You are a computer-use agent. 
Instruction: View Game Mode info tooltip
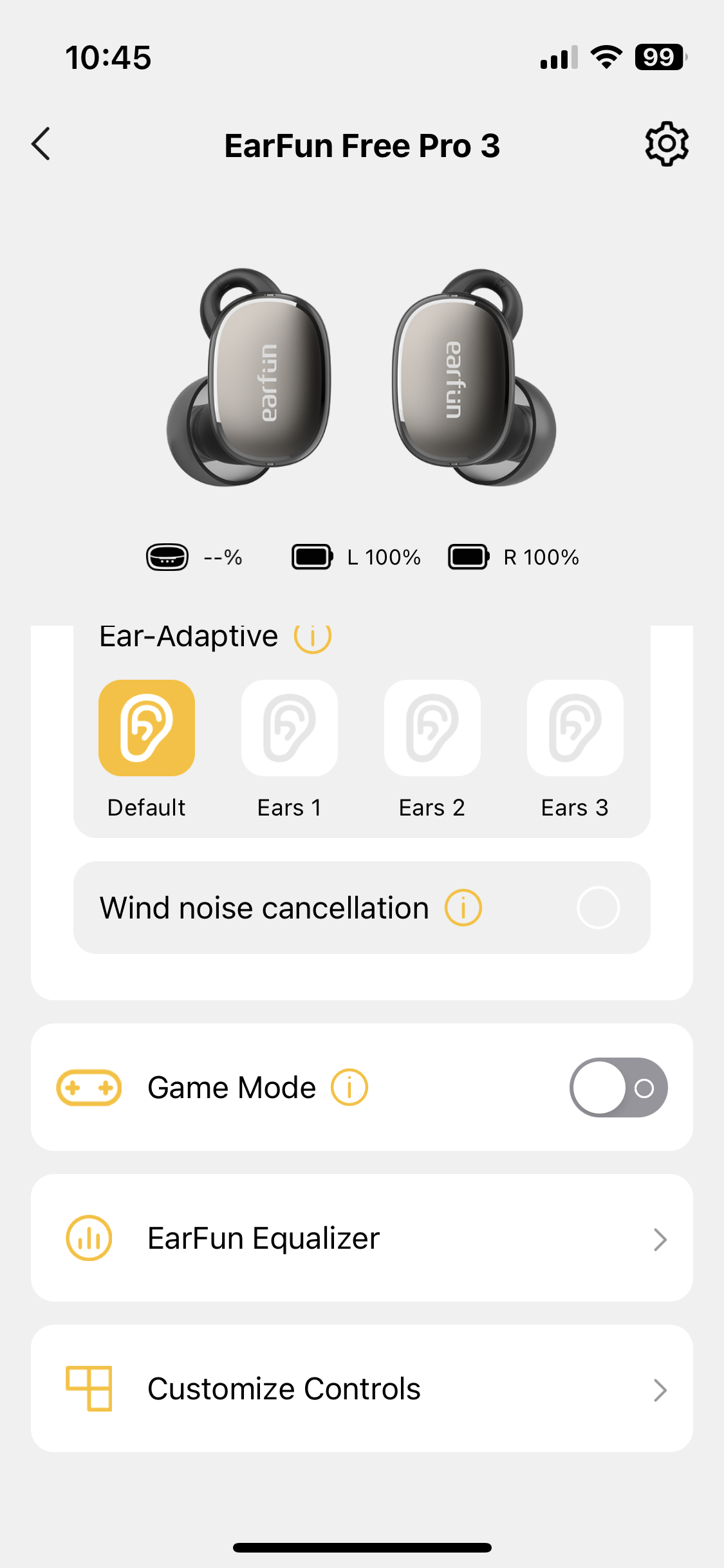tap(349, 1087)
